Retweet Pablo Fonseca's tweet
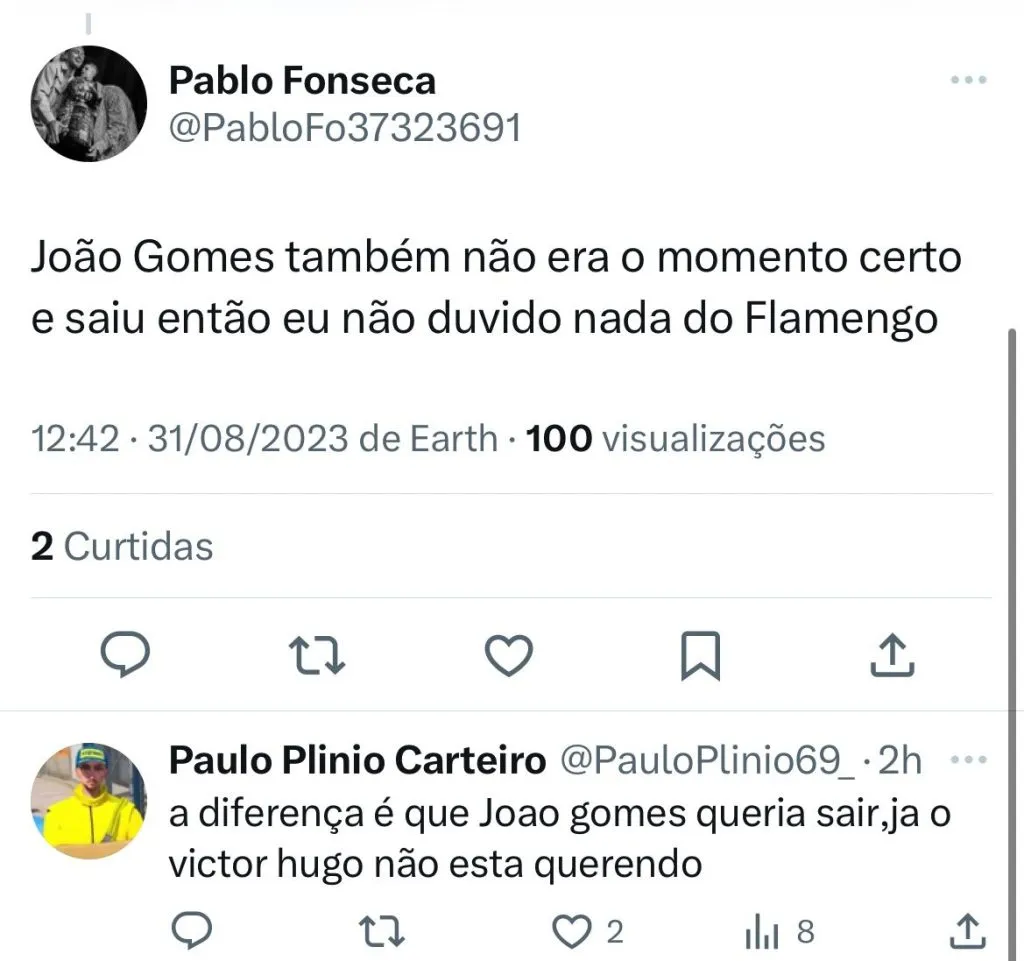Screen dimensions: 1024x961 pyautogui.click(x=317, y=656)
